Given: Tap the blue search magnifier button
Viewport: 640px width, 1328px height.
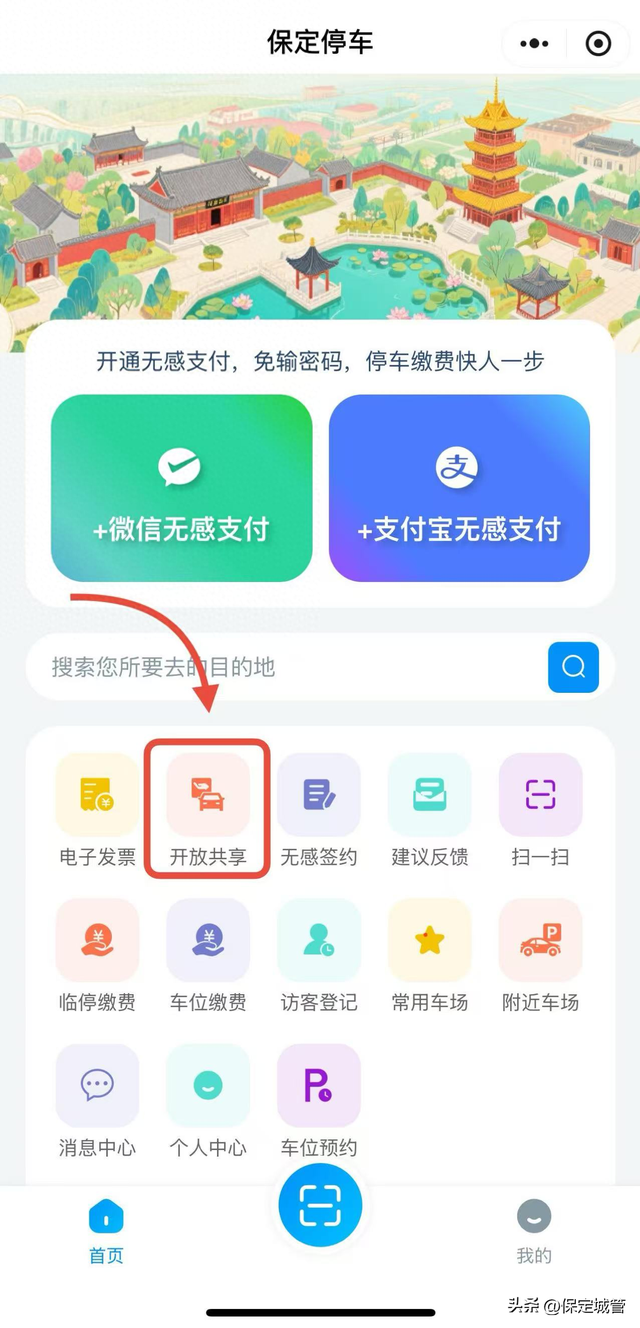Looking at the screenshot, I should click(573, 667).
